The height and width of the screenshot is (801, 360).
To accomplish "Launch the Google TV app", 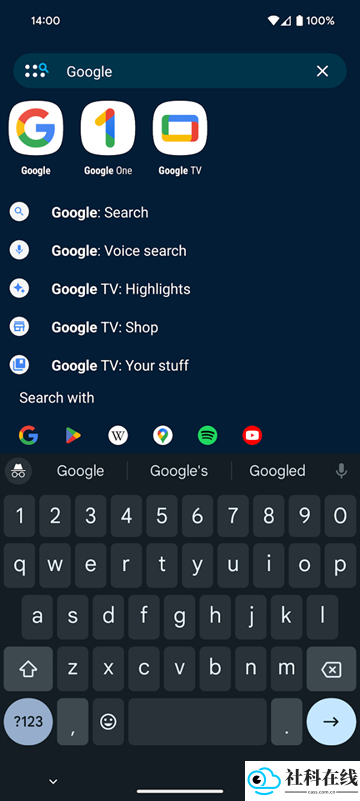I will coord(180,128).
